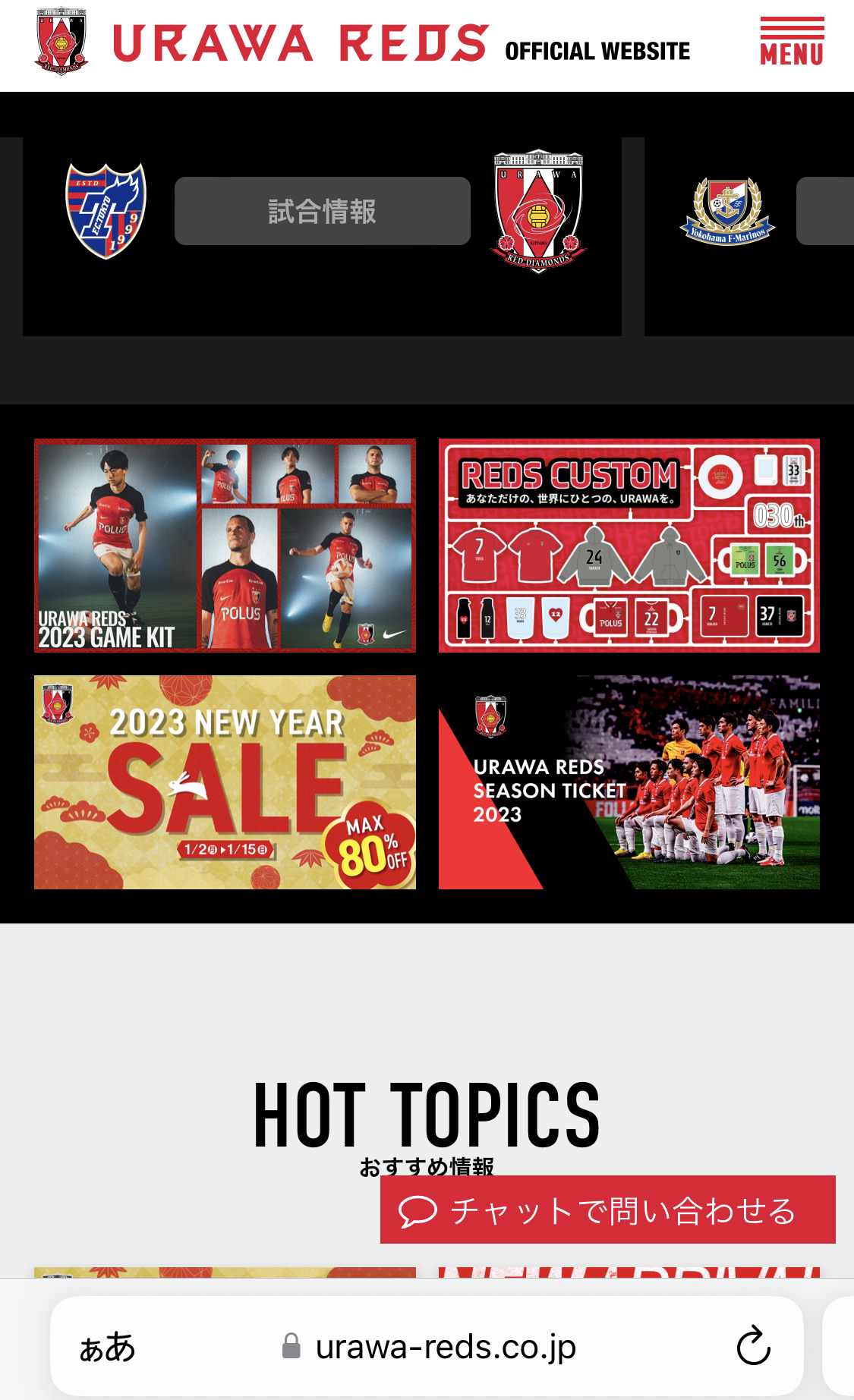Tap the 試合情報 match info button
The width and height of the screenshot is (854, 1400).
coord(322,211)
